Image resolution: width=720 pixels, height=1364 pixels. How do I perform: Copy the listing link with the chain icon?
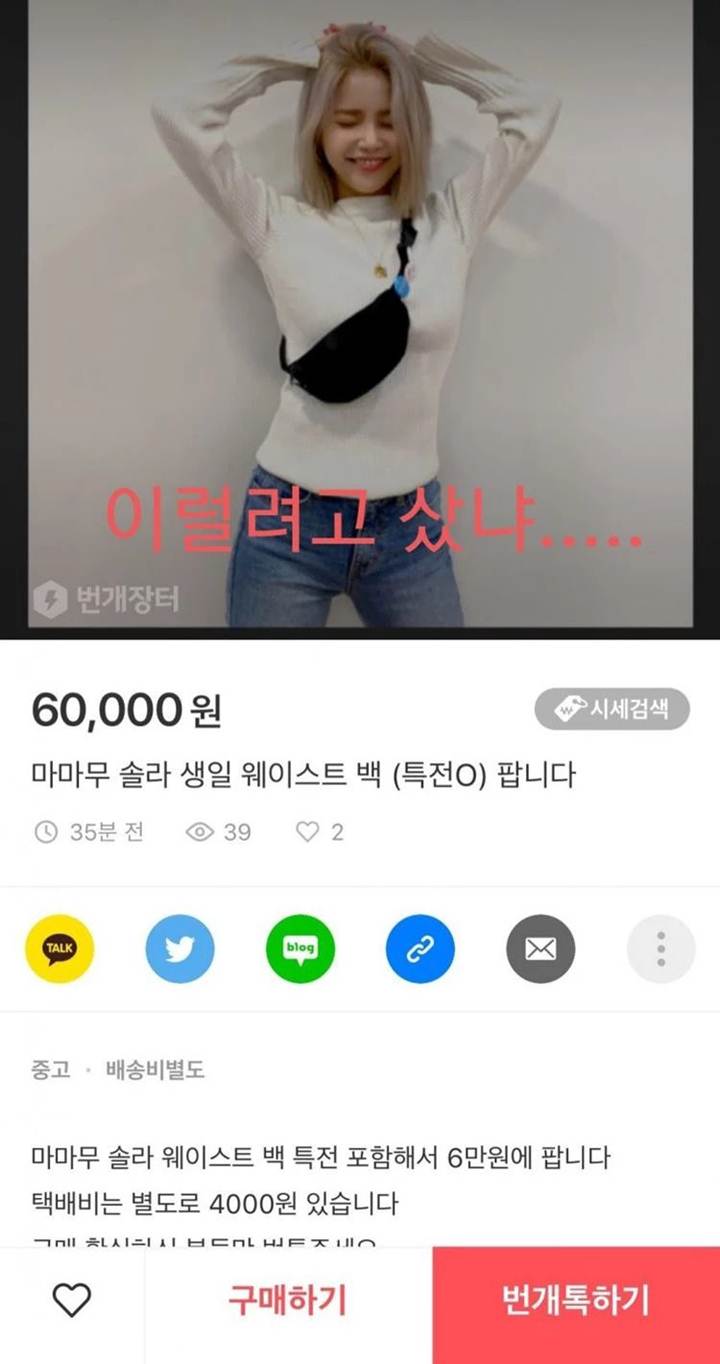(x=419, y=949)
